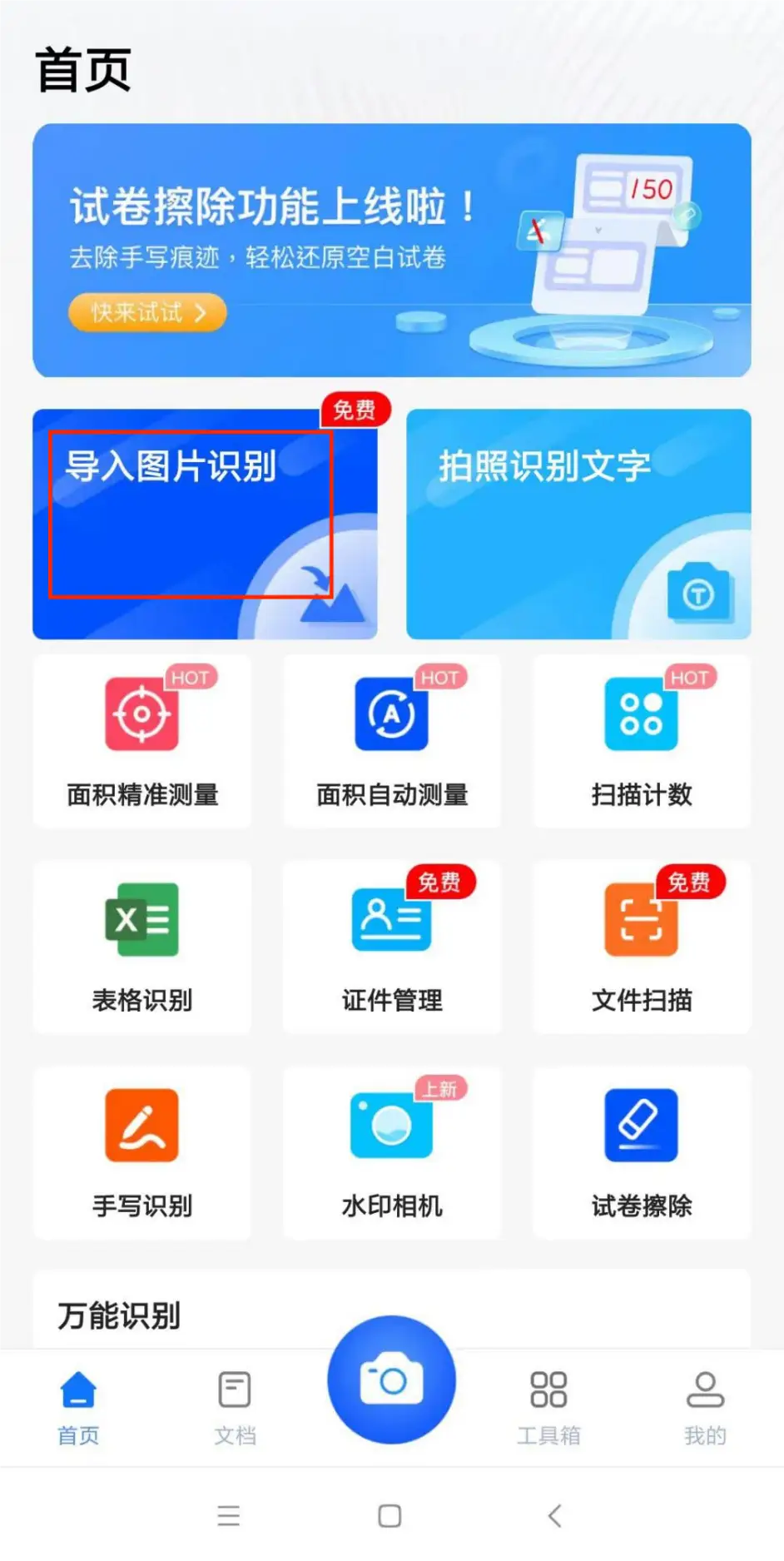Tap the center camera button
This screenshot has width=784, height=1561.
[391, 1380]
